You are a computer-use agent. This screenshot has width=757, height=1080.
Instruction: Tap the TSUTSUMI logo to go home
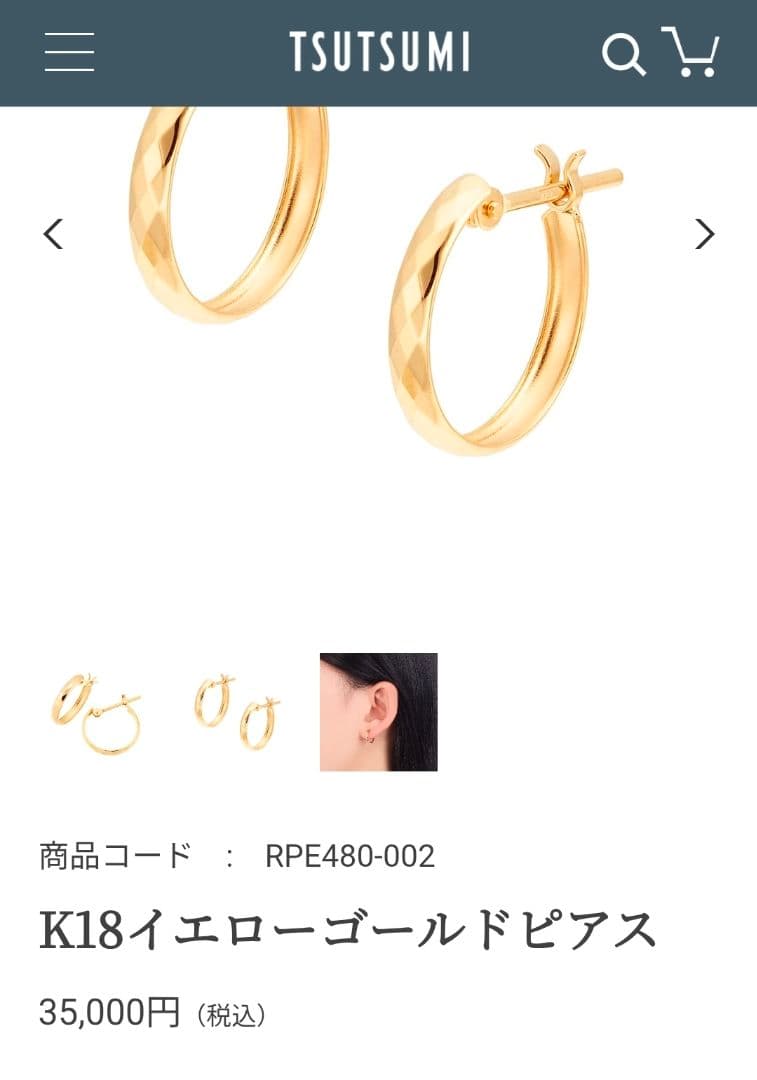tap(379, 52)
